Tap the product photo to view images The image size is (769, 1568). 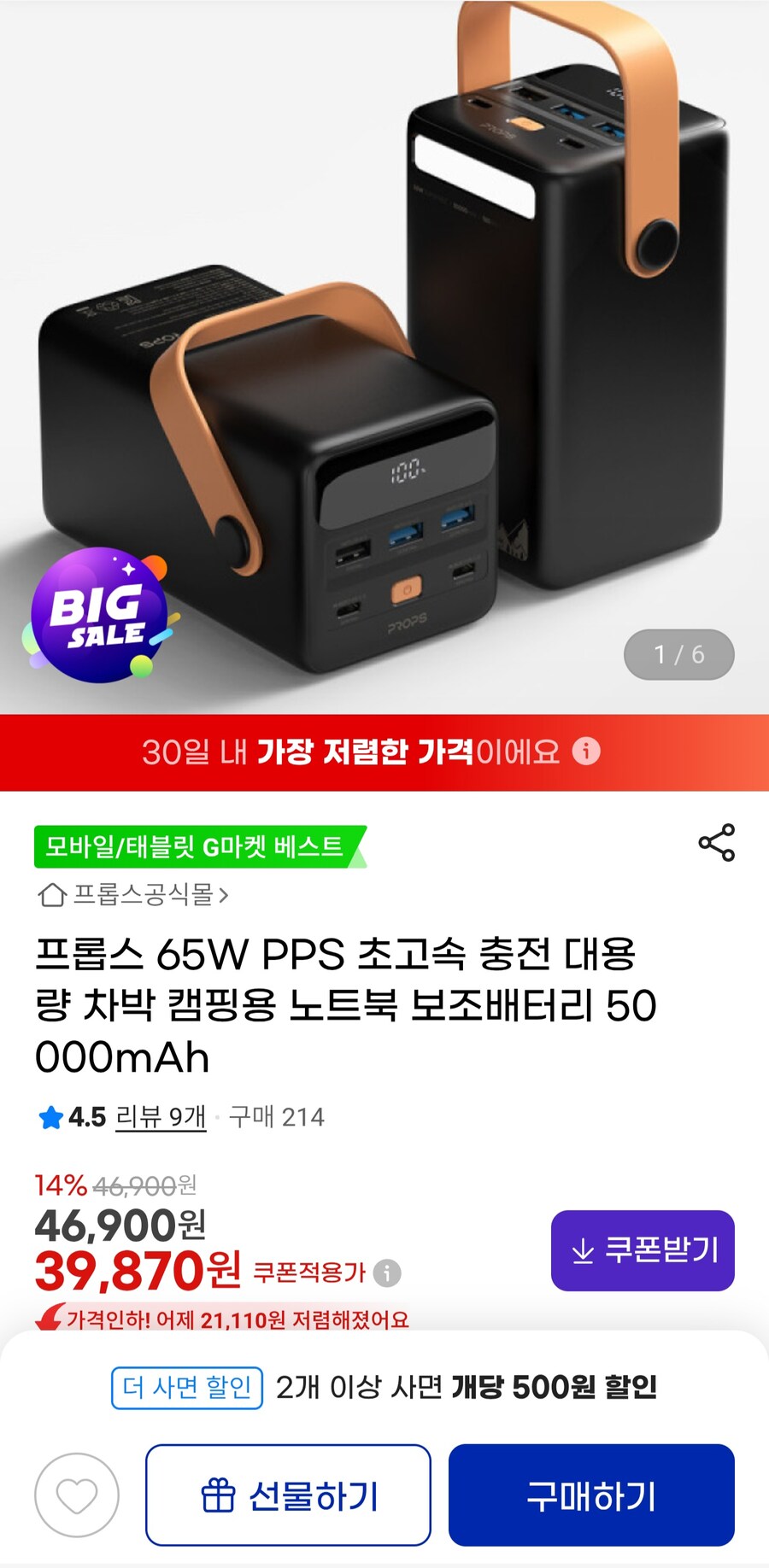pyautogui.click(x=384, y=342)
